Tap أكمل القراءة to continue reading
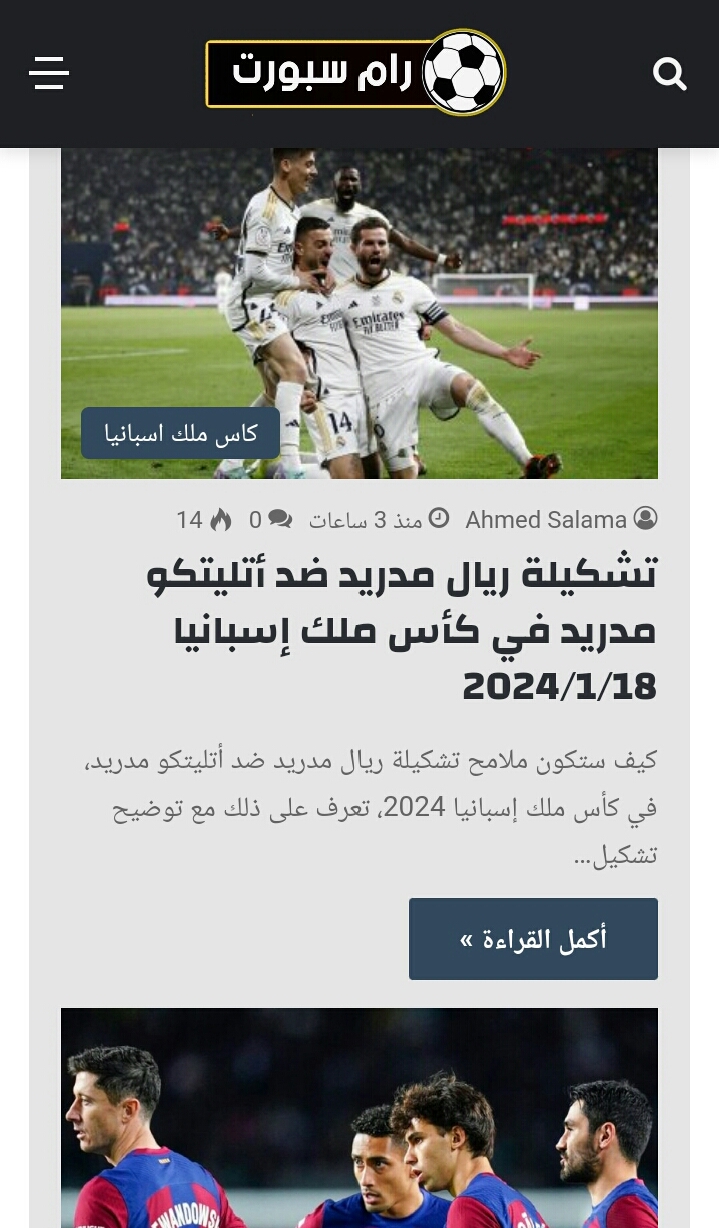719x1228 pixels. 533,939
